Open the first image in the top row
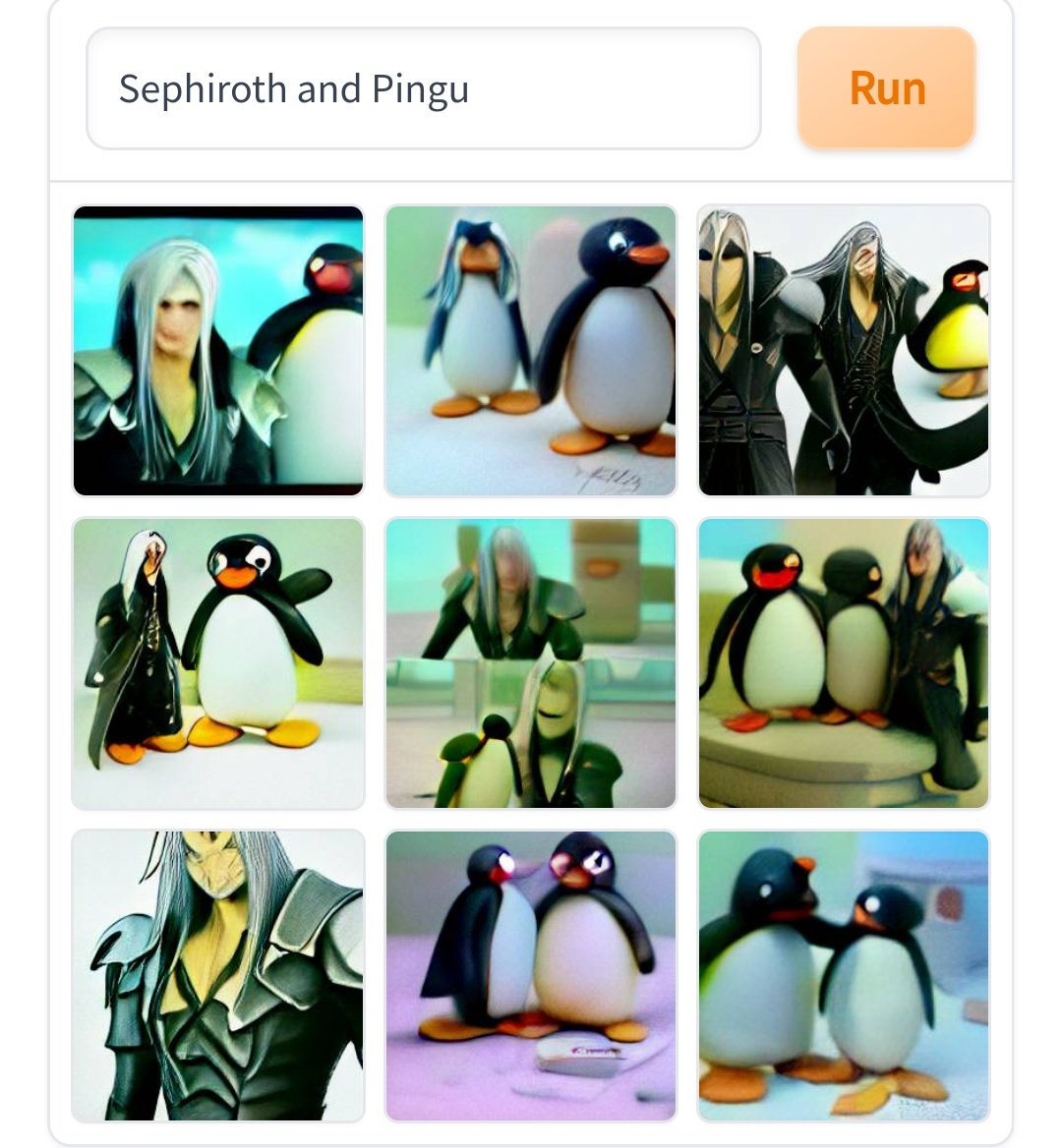Screen dimensions: 1061x1148 tap(218, 351)
